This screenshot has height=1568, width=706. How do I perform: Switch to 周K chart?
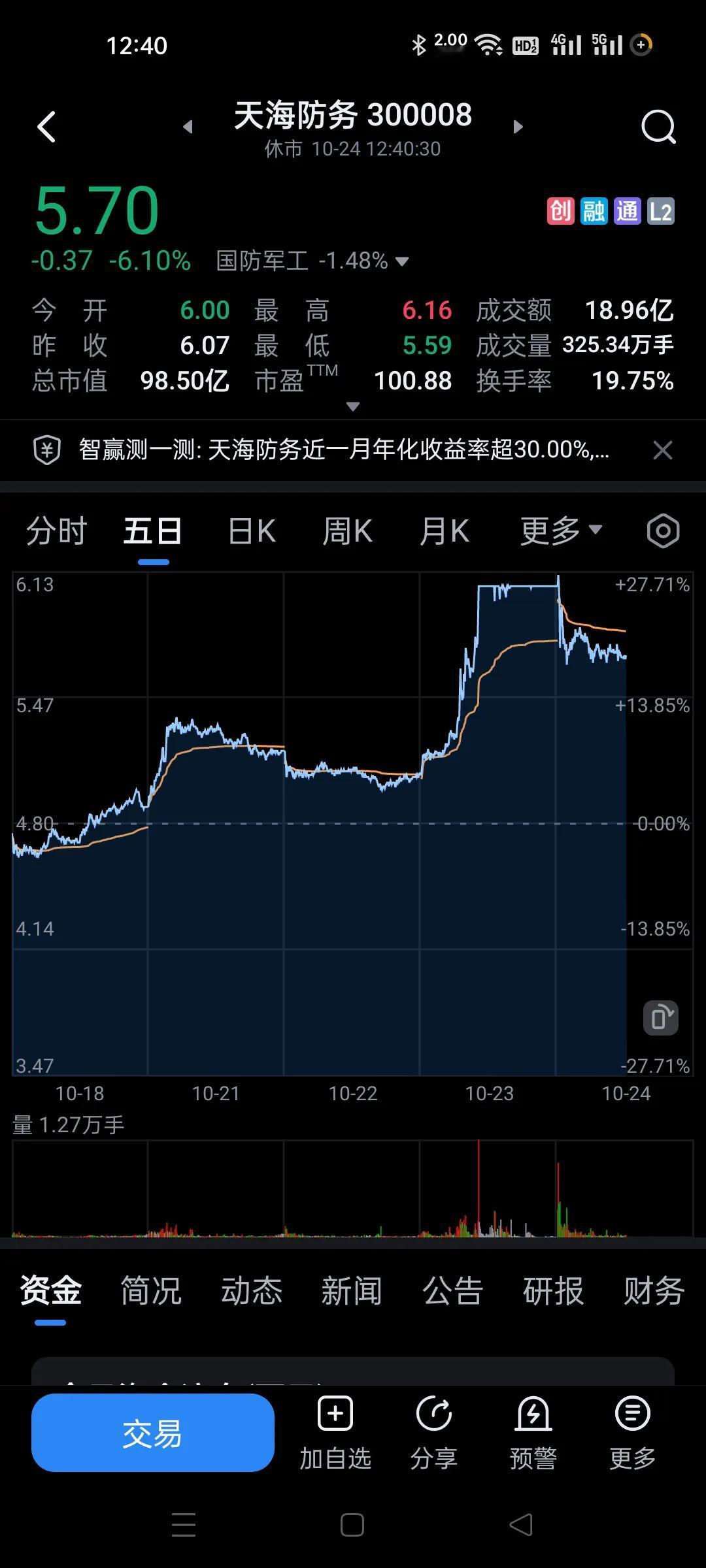pos(348,531)
